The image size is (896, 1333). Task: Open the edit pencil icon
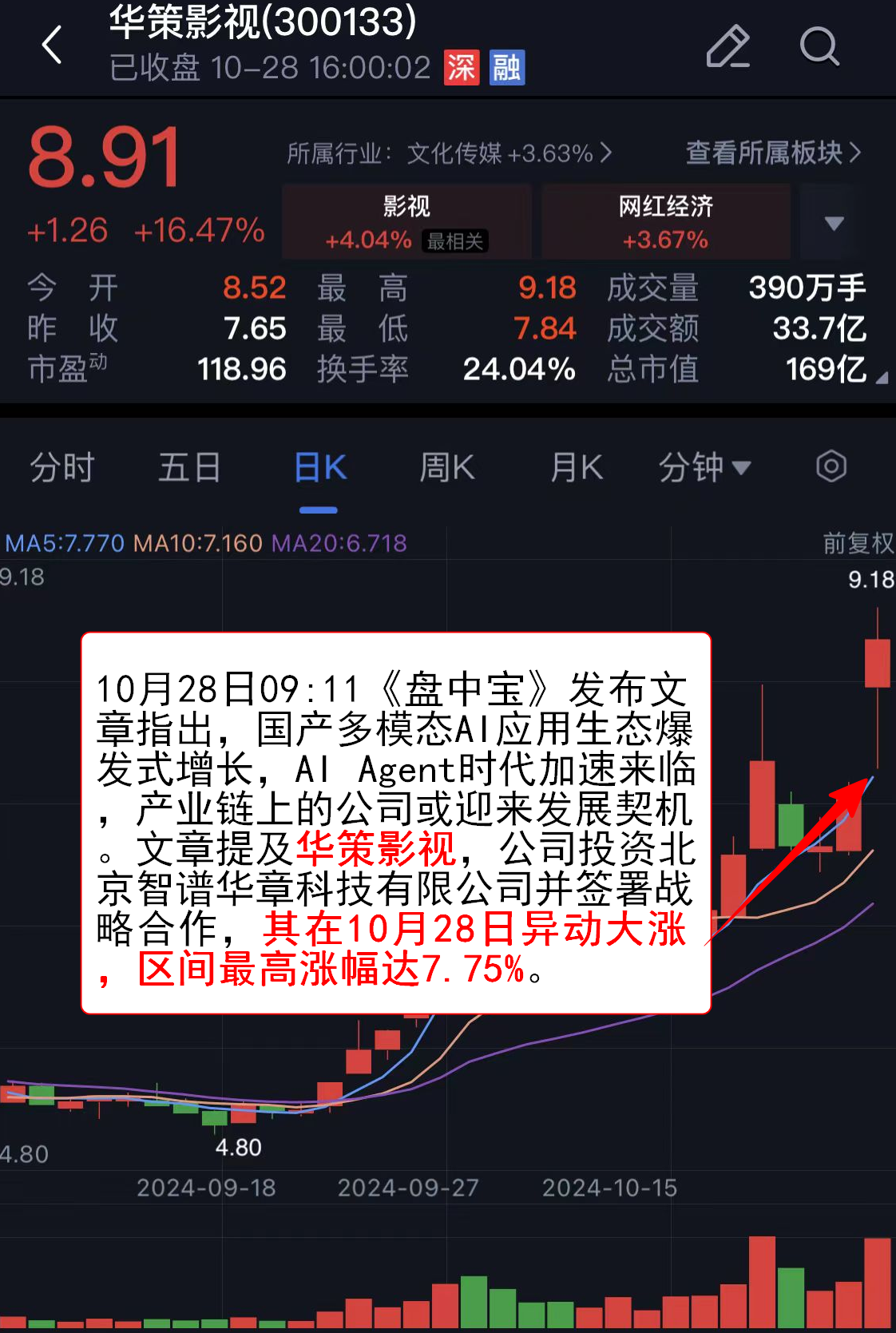point(728,46)
